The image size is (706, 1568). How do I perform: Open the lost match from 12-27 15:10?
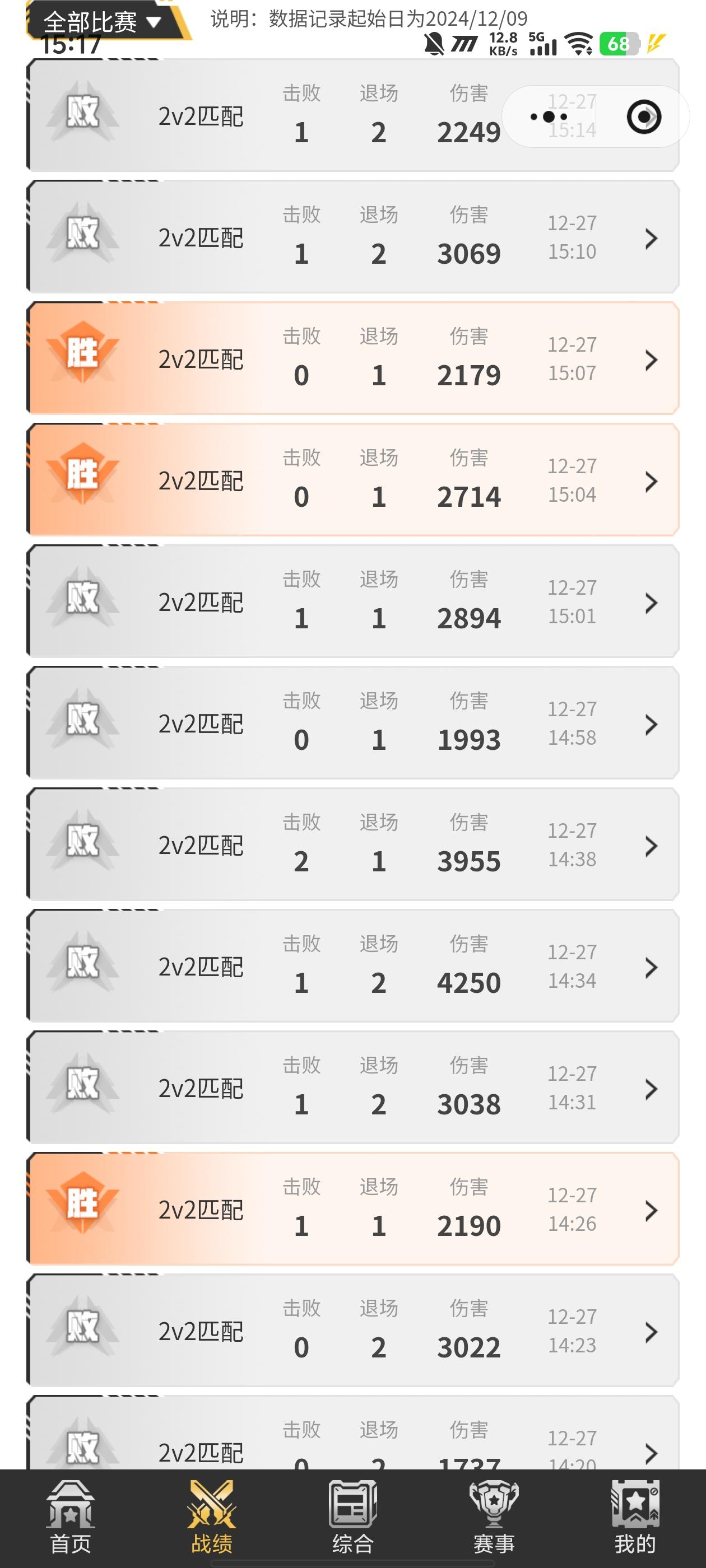click(x=352, y=237)
